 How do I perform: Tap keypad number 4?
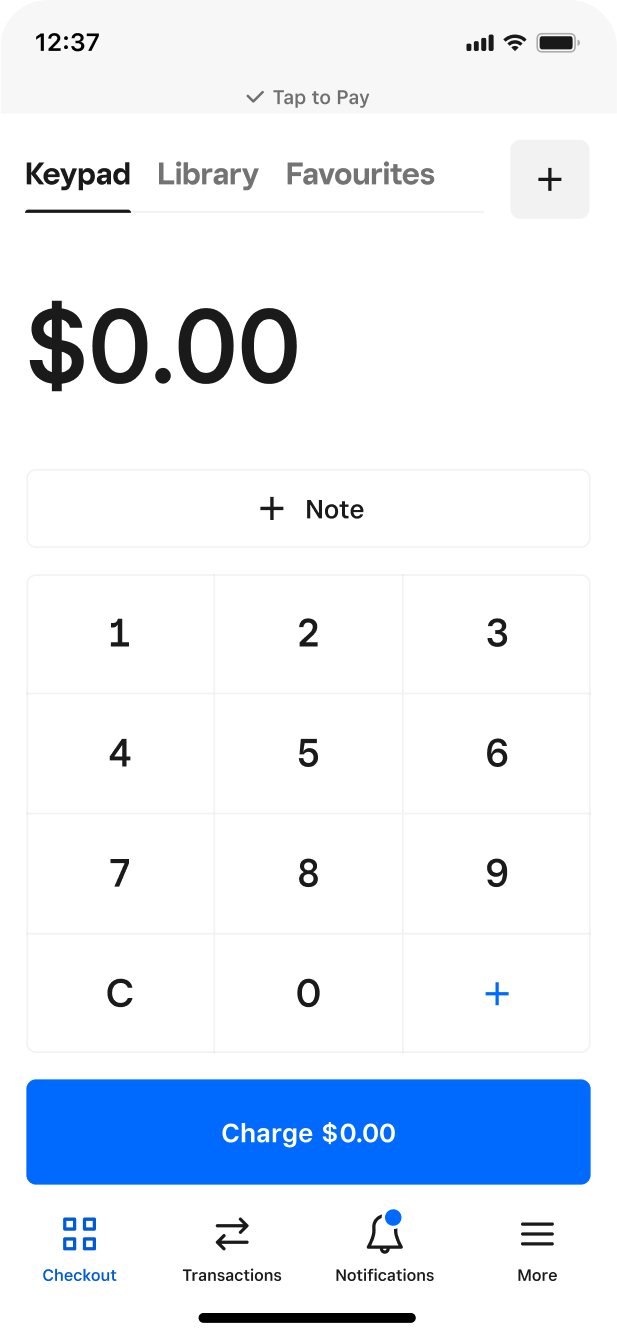120,754
